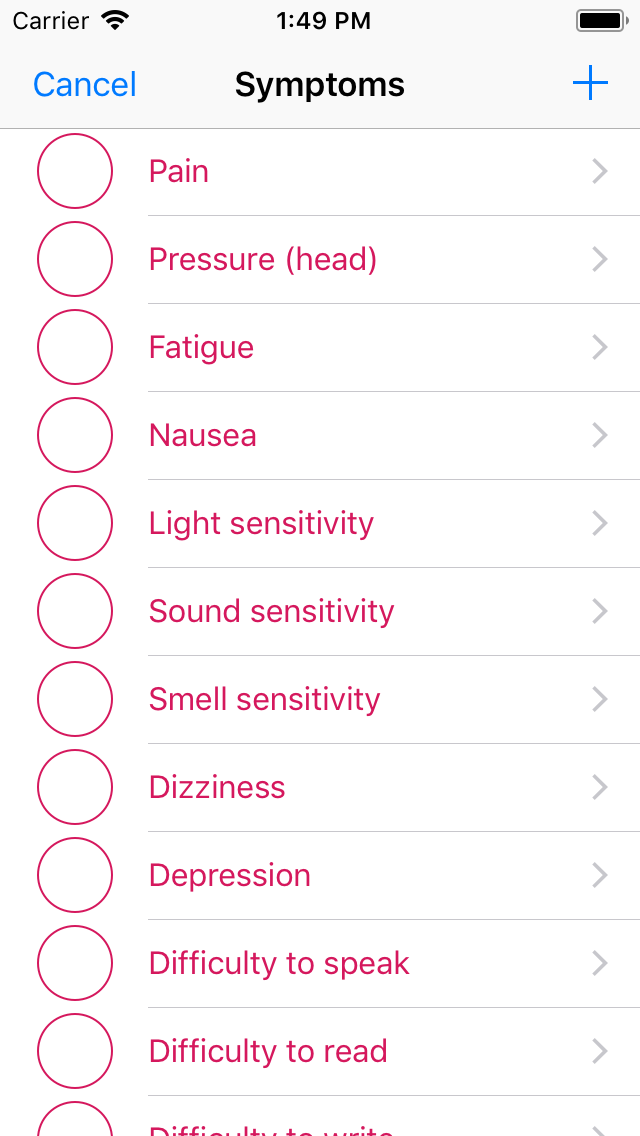Select the Pain circle checkbox

(75, 171)
